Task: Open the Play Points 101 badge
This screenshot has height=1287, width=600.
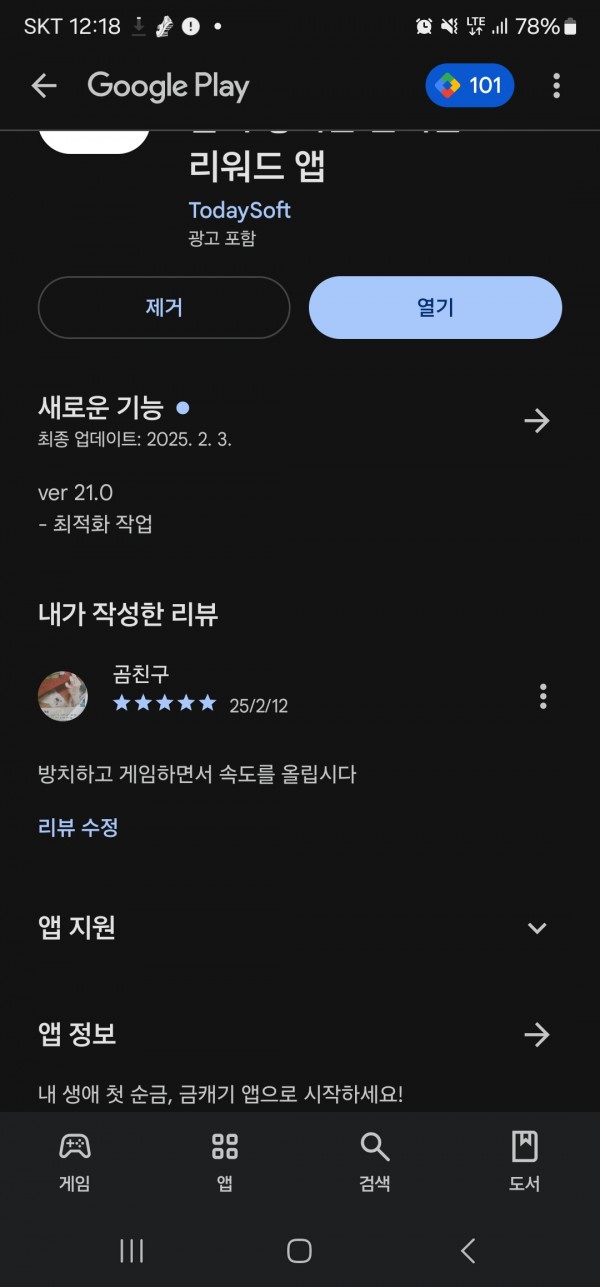Action: click(470, 86)
